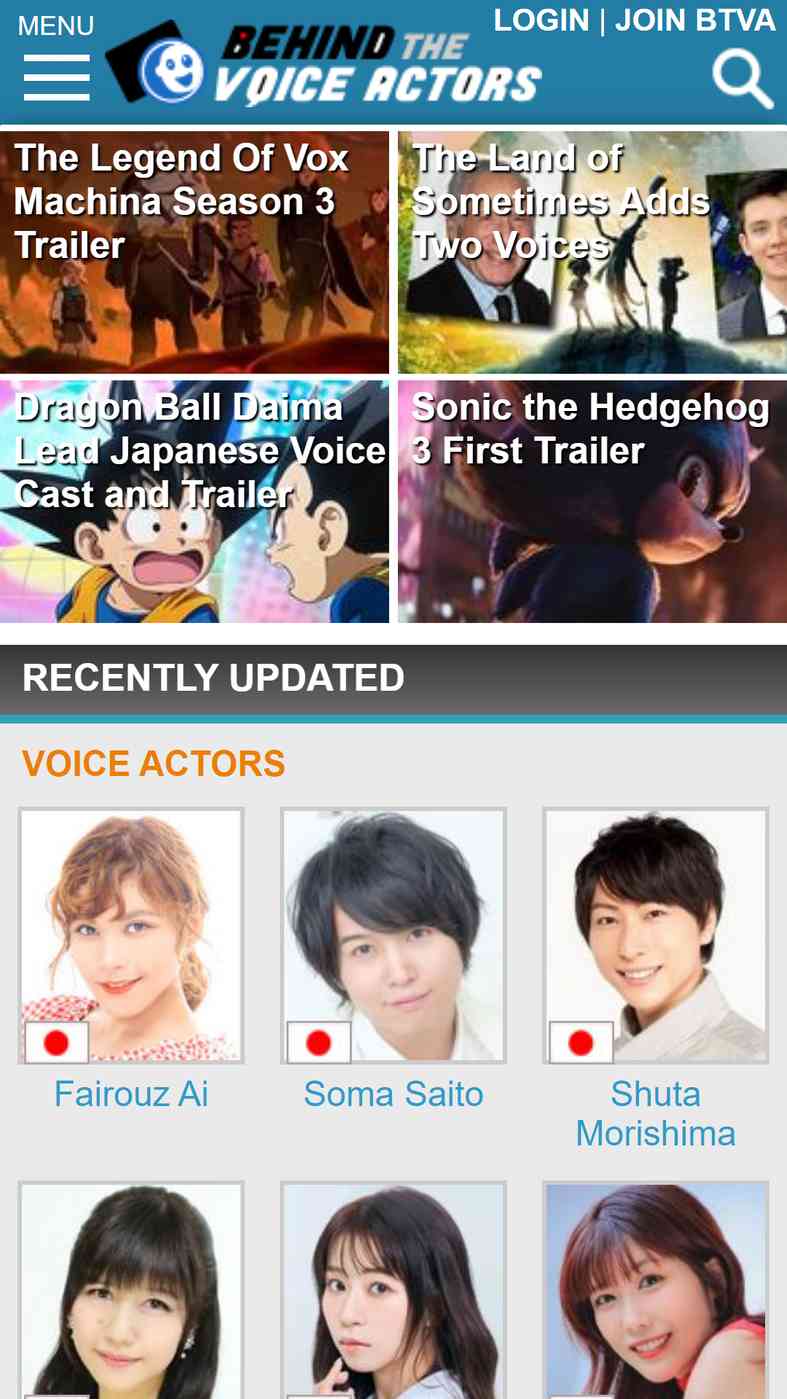The height and width of the screenshot is (1399, 787).
Task: Open the Voice Actors section link
Action: (x=153, y=764)
